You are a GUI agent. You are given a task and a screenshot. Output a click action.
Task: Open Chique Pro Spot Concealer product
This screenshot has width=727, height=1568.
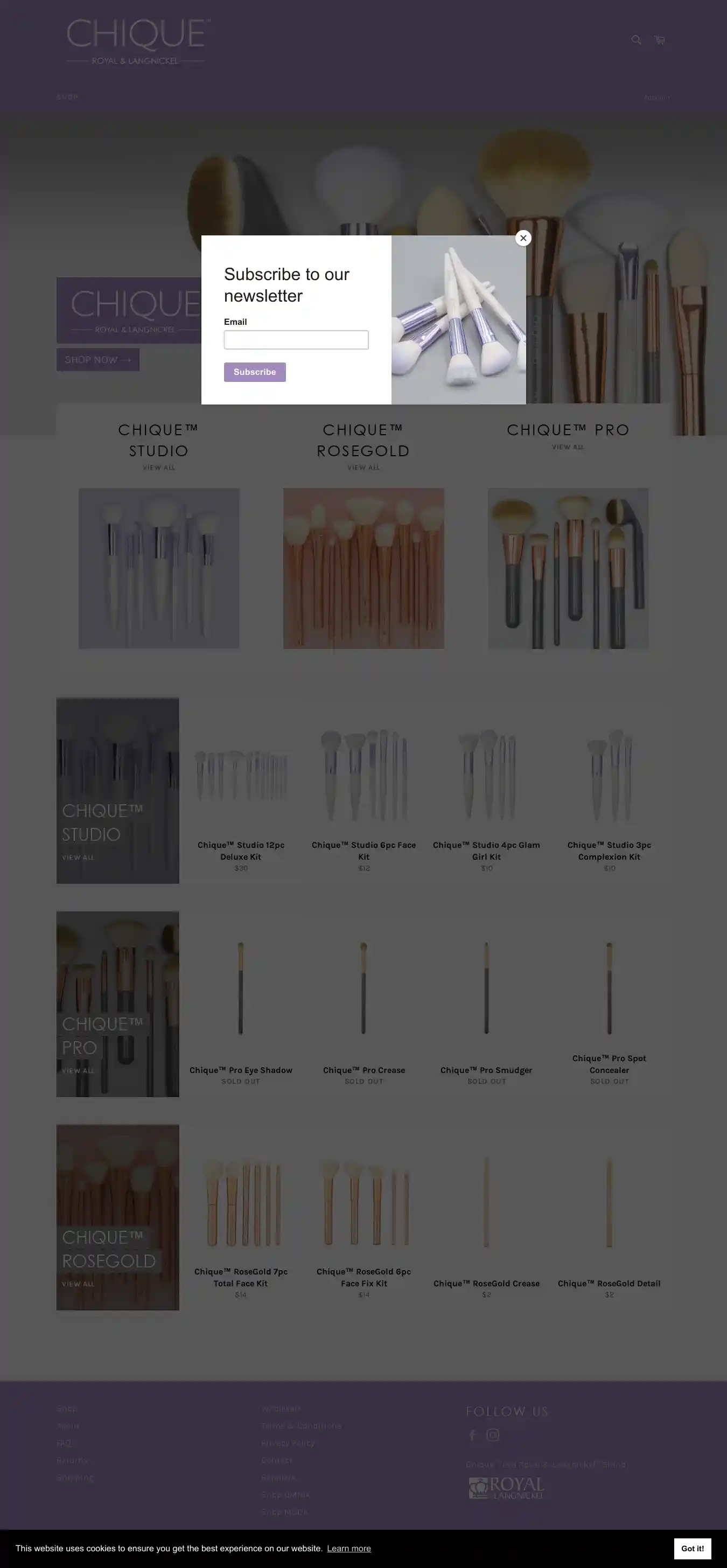click(x=609, y=1064)
